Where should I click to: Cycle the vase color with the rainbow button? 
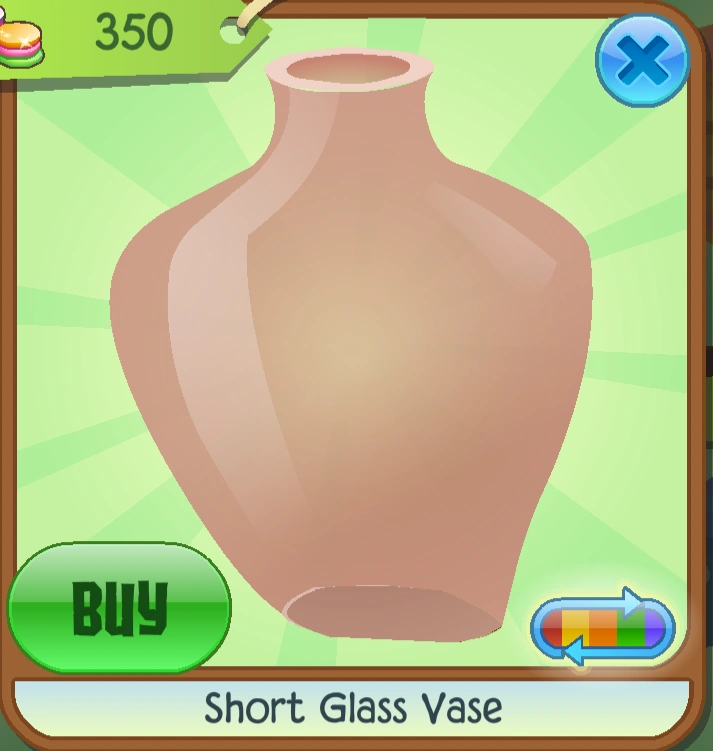pos(603,627)
